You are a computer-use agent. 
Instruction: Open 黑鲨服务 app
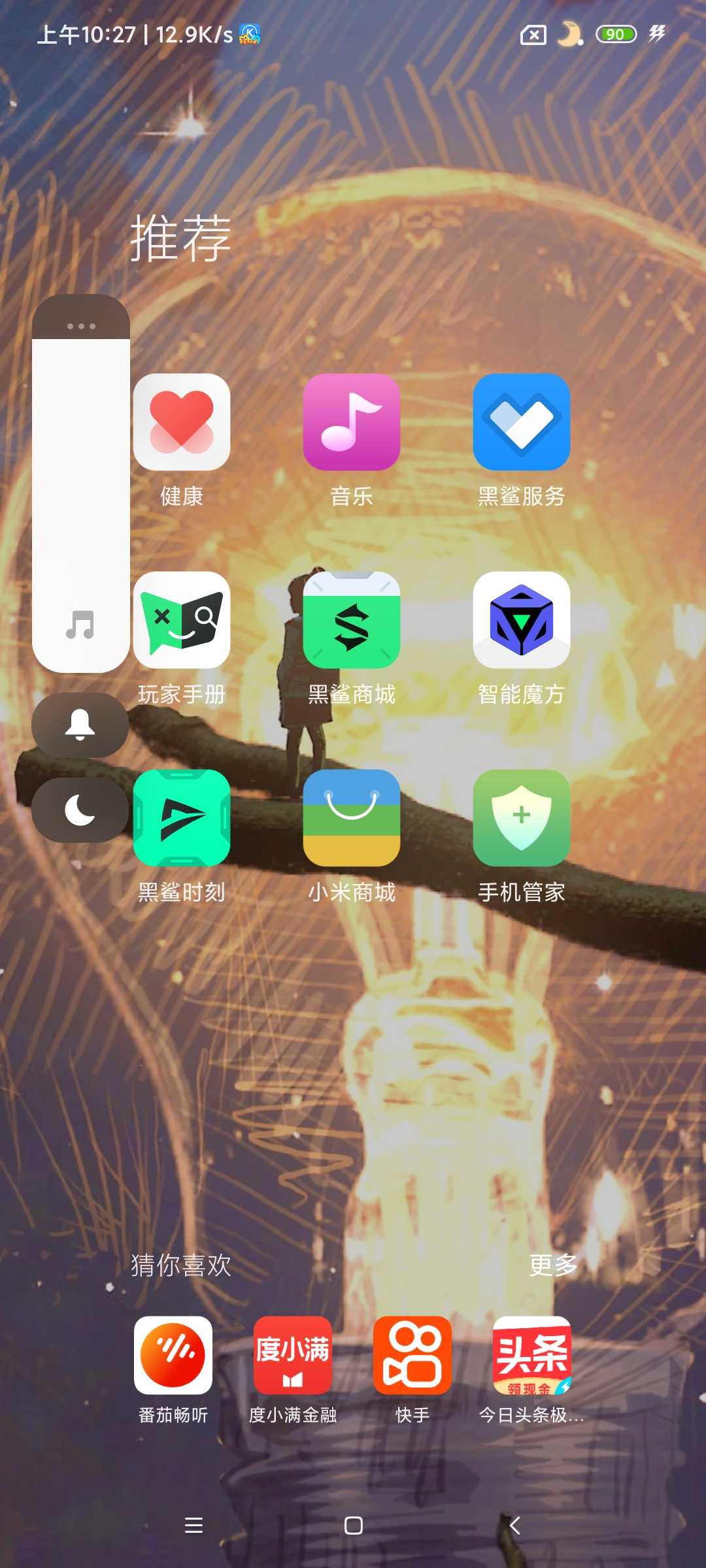pos(522,423)
